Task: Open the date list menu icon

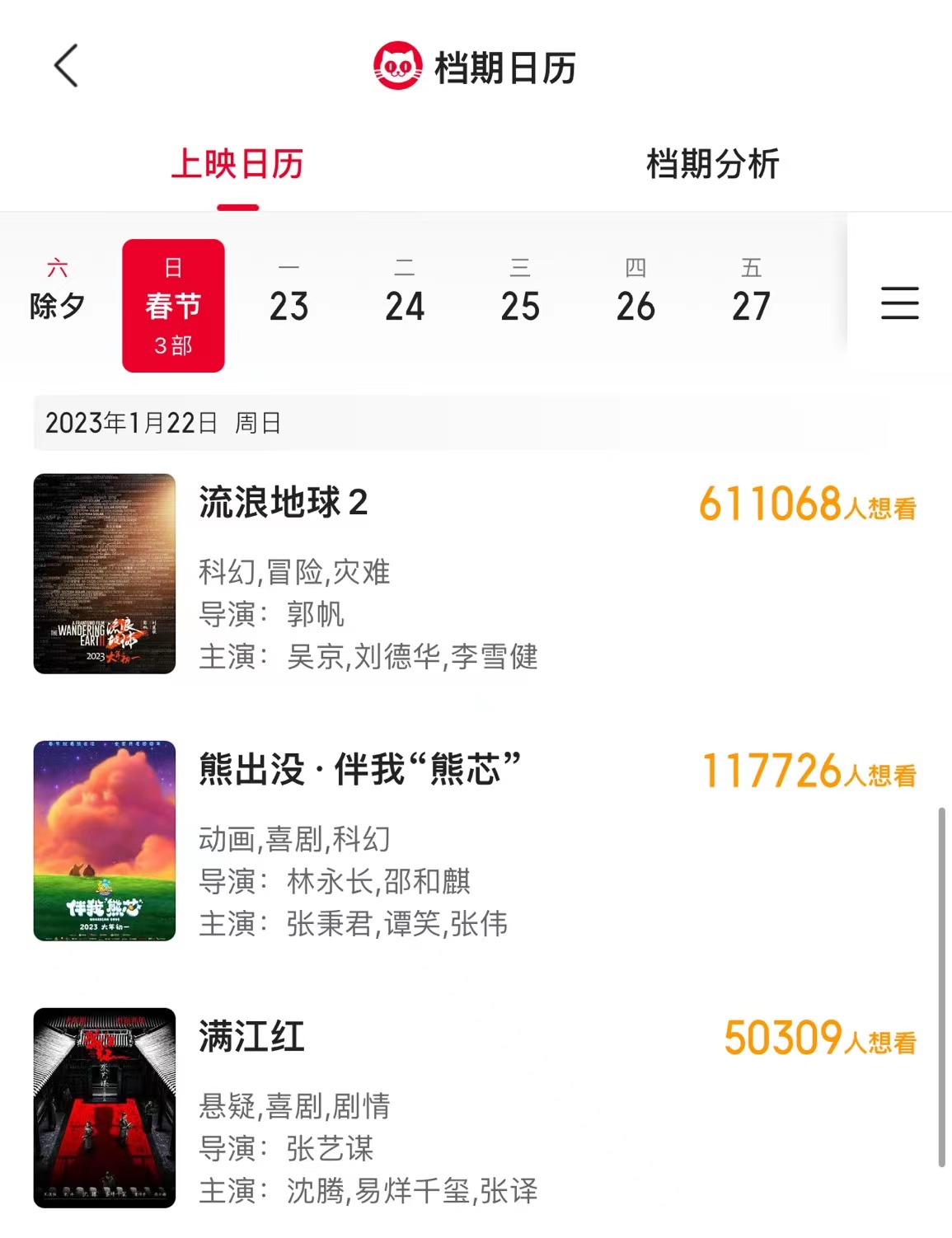Action: pos(899,303)
